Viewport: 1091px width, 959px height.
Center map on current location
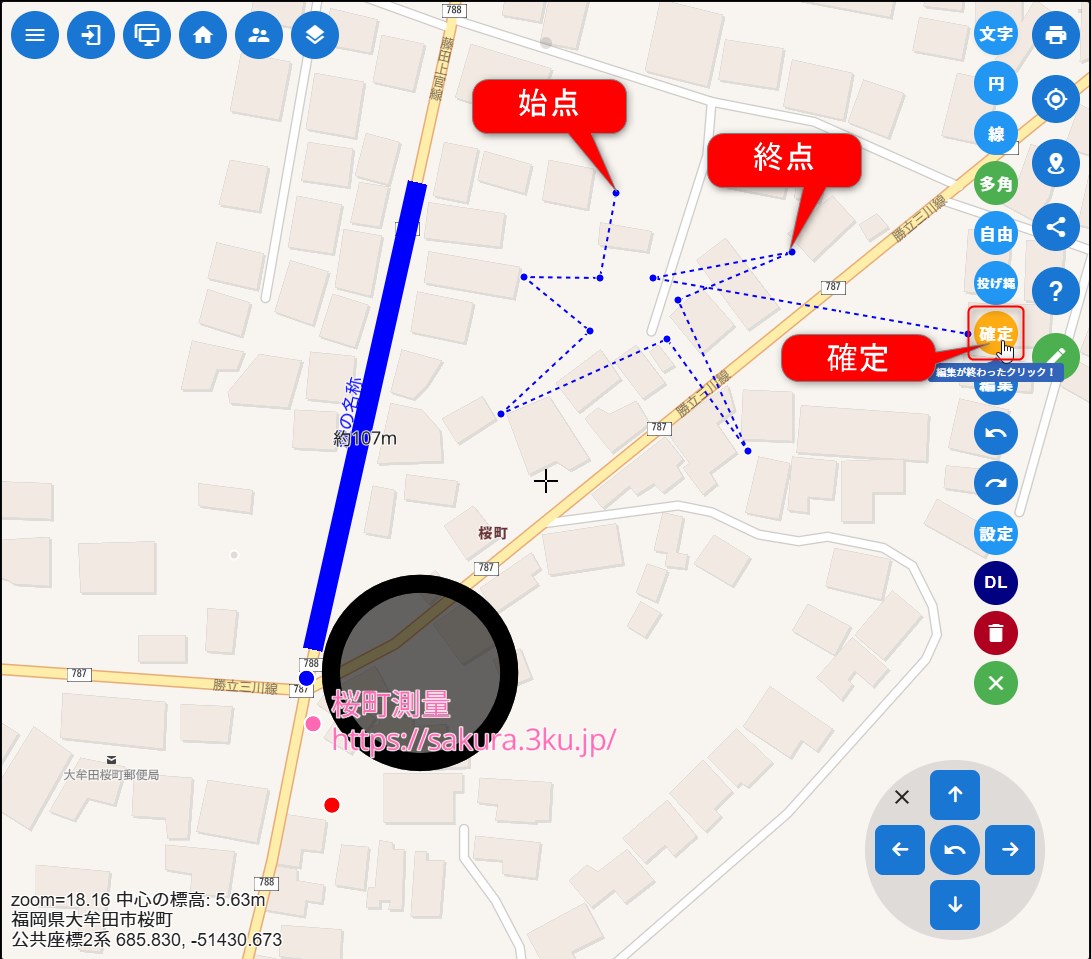click(x=1056, y=100)
